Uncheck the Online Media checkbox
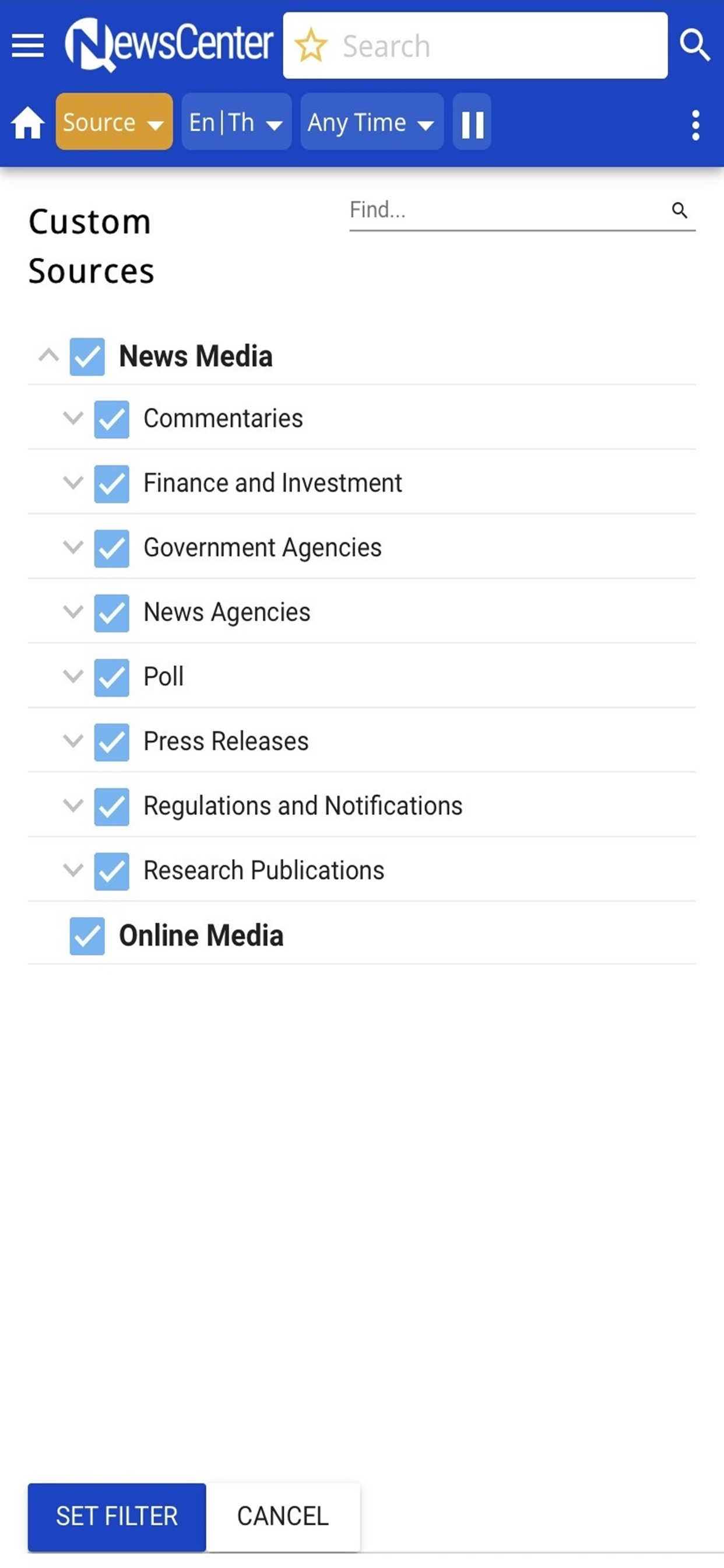The height and width of the screenshot is (1568, 724). click(87, 936)
